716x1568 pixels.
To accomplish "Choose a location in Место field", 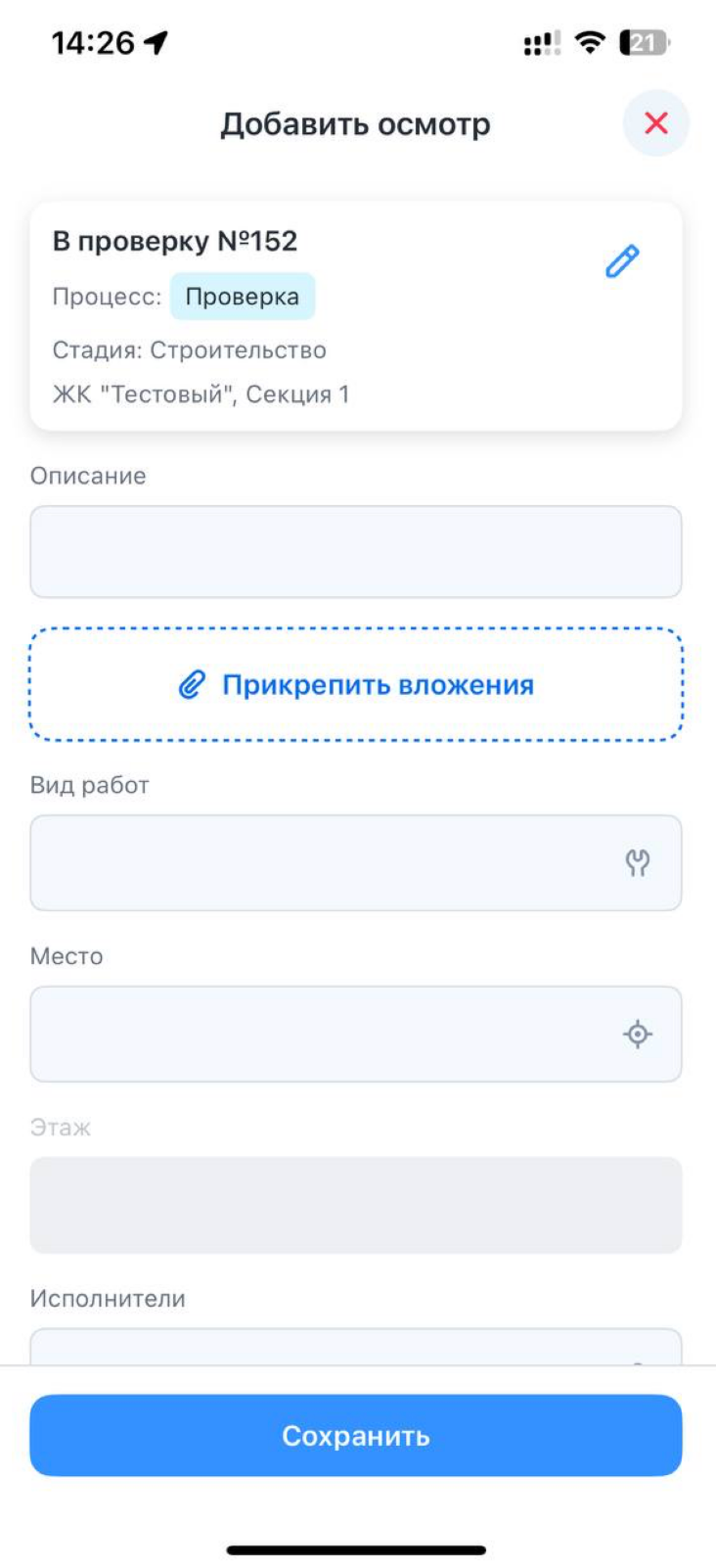I will pyautogui.click(x=356, y=1035).
